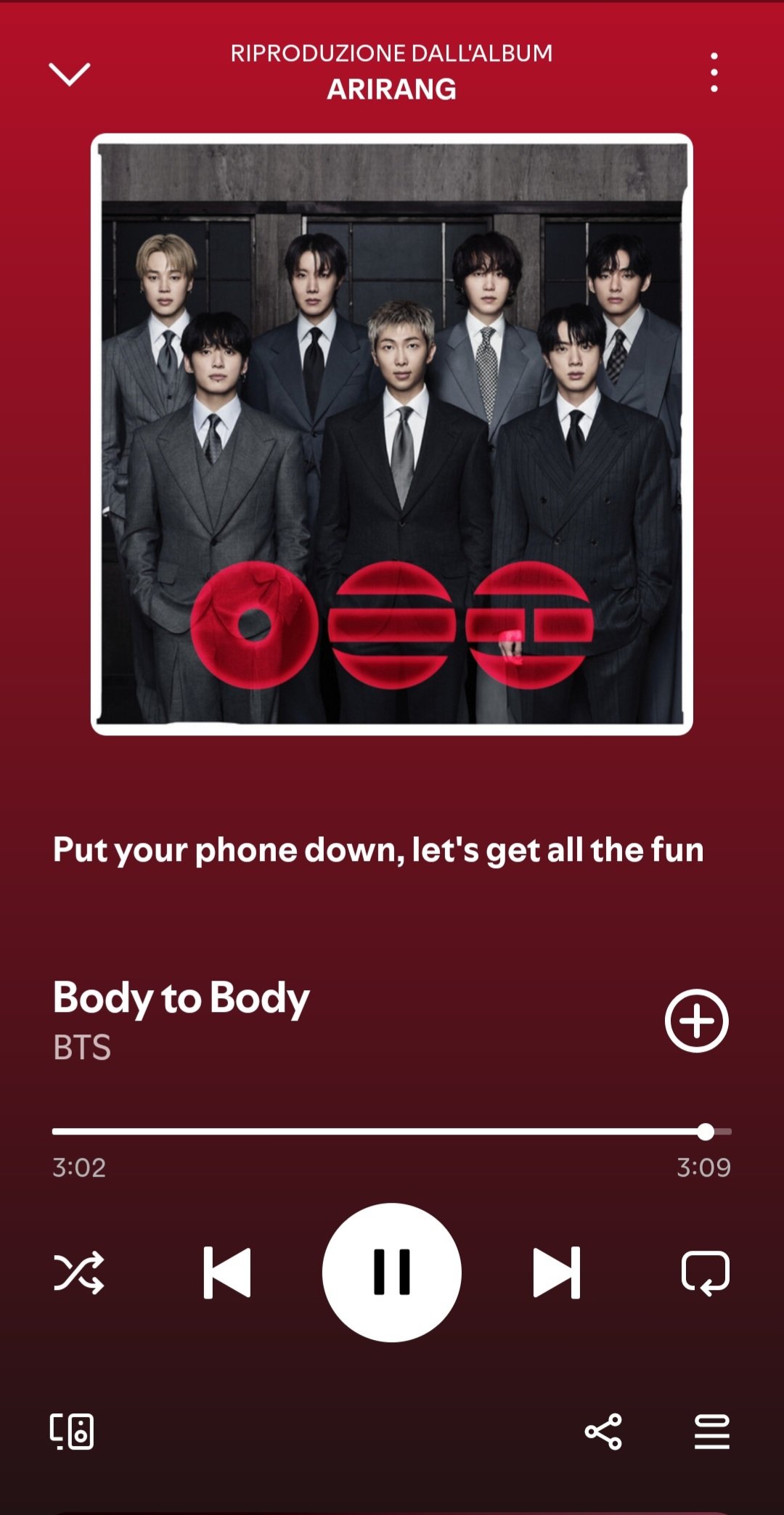Viewport: 784px width, 1515px height.
Task: Pause the current song
Action: point(392,1272)
